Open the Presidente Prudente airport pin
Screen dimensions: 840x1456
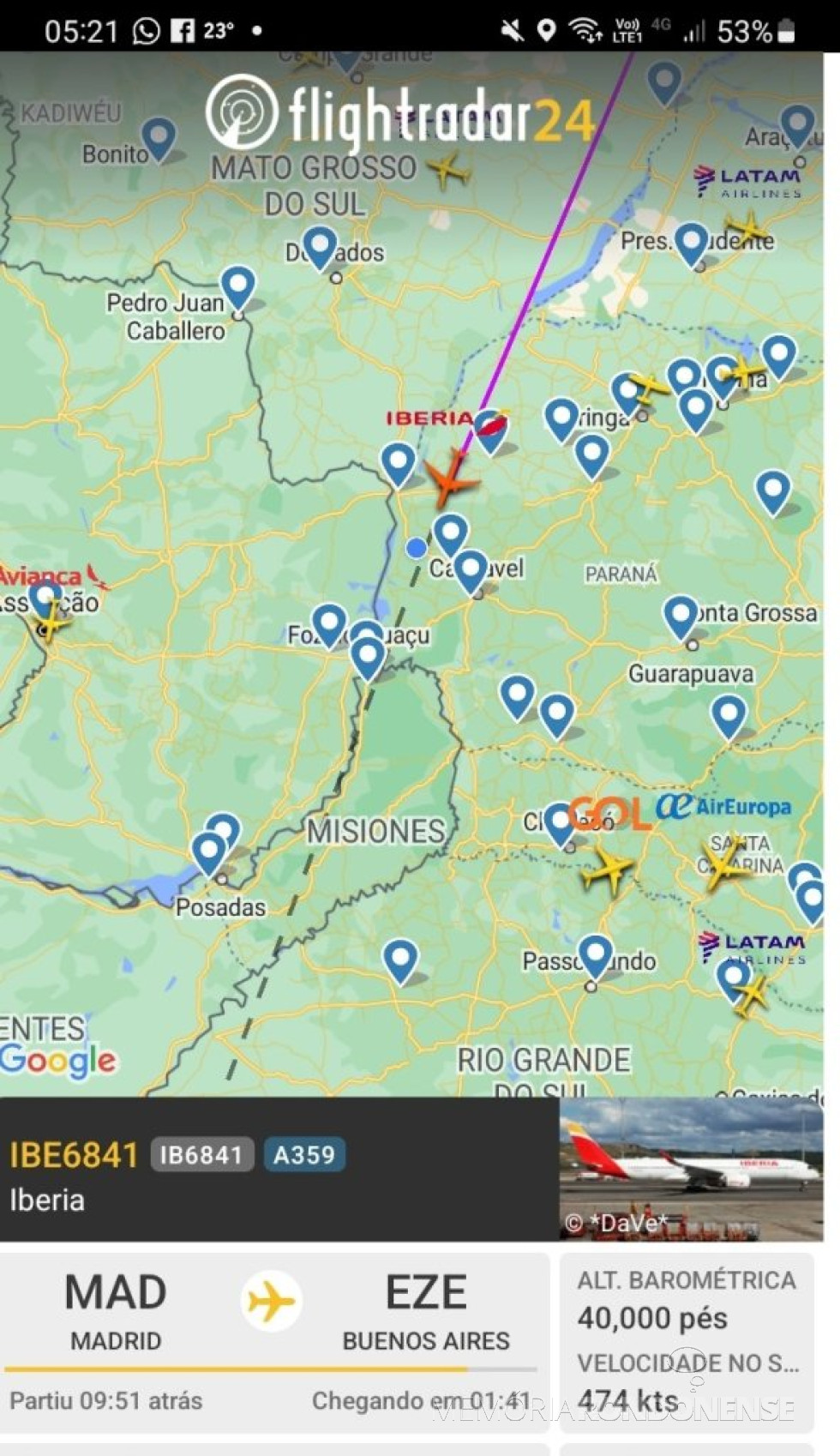(692, 241)
